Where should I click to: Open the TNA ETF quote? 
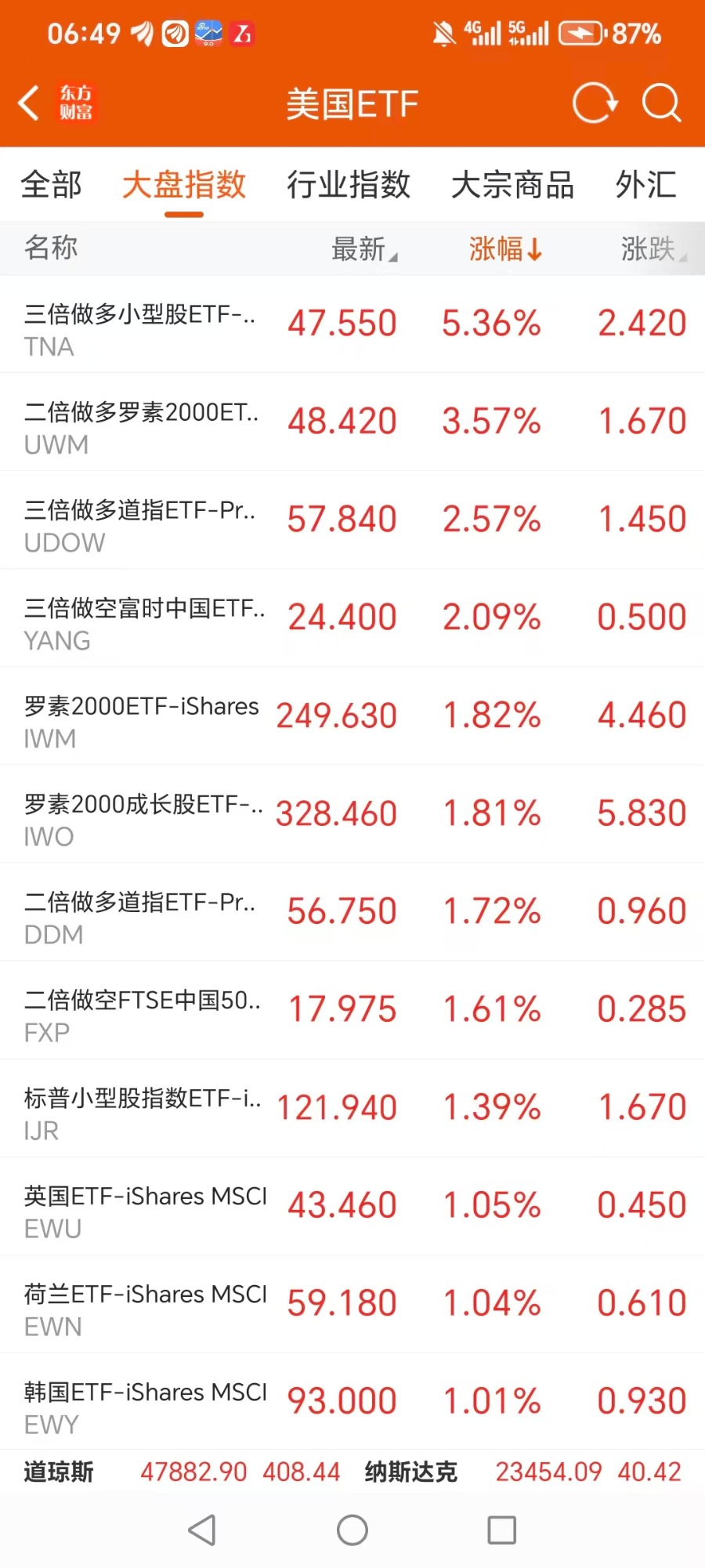coord(352,324)
